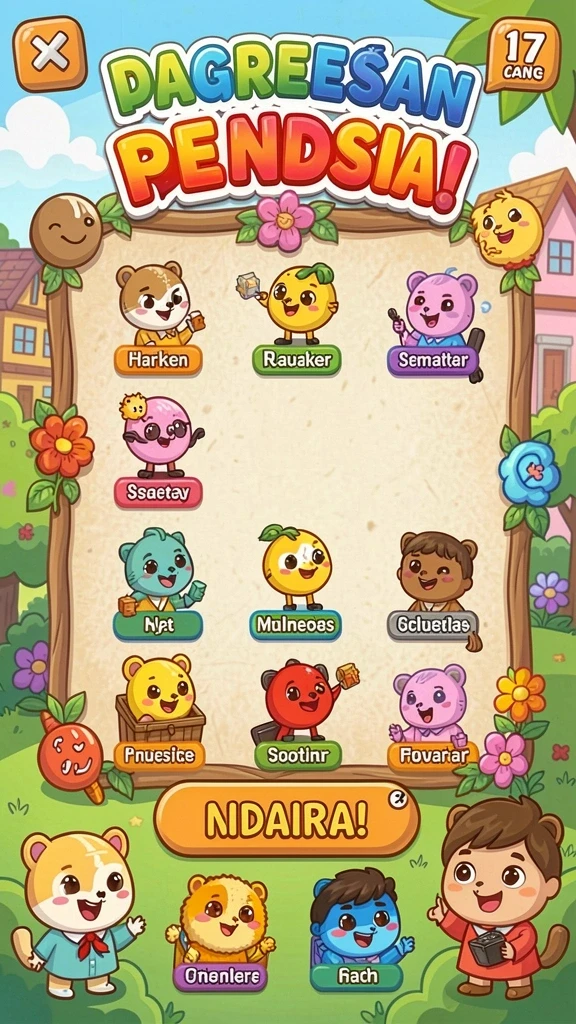The image size is (576, 1024).
Task: Pick the Pnuesice character
Action: point(159,712)
